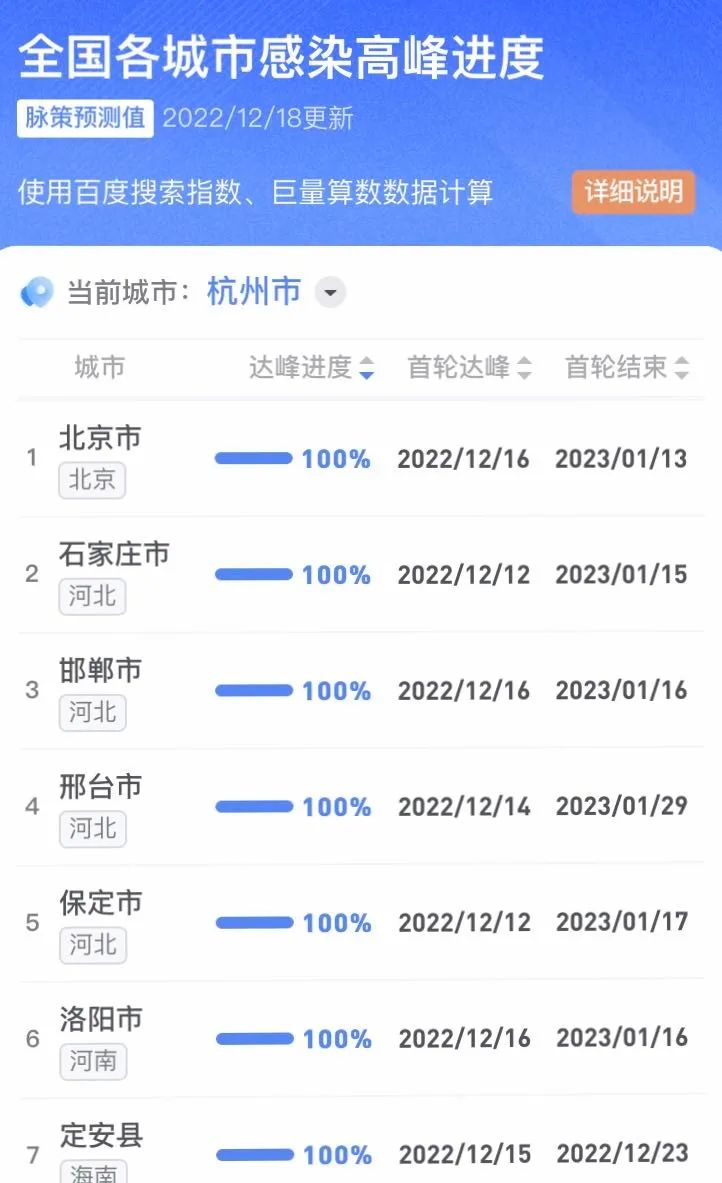This screenshot has height=1183, width=722.
Task: Expand the current city dropdown 杭州市
Action: point(330,293)
